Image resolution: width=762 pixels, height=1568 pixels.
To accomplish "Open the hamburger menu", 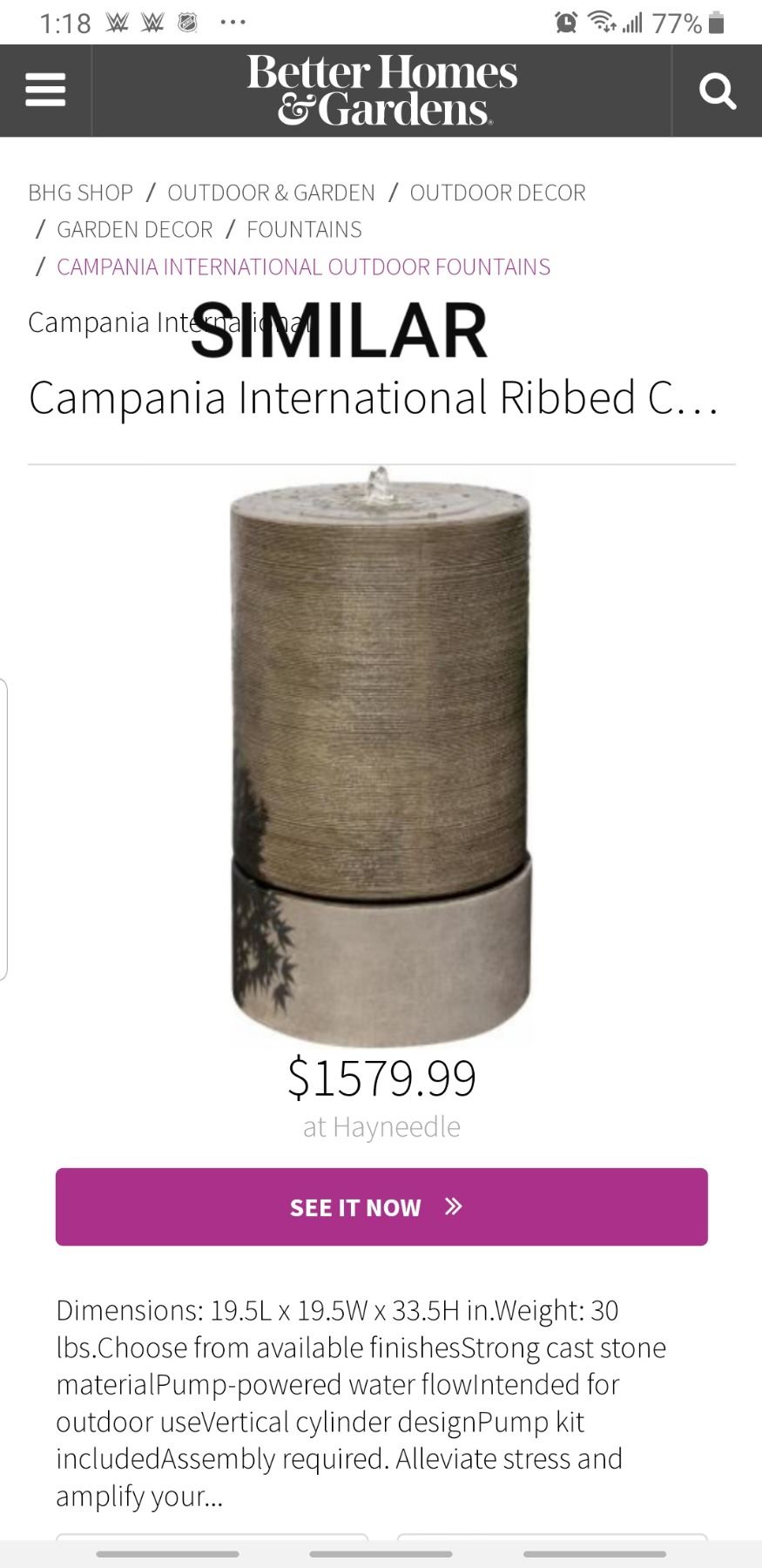I will coord(45,90).
